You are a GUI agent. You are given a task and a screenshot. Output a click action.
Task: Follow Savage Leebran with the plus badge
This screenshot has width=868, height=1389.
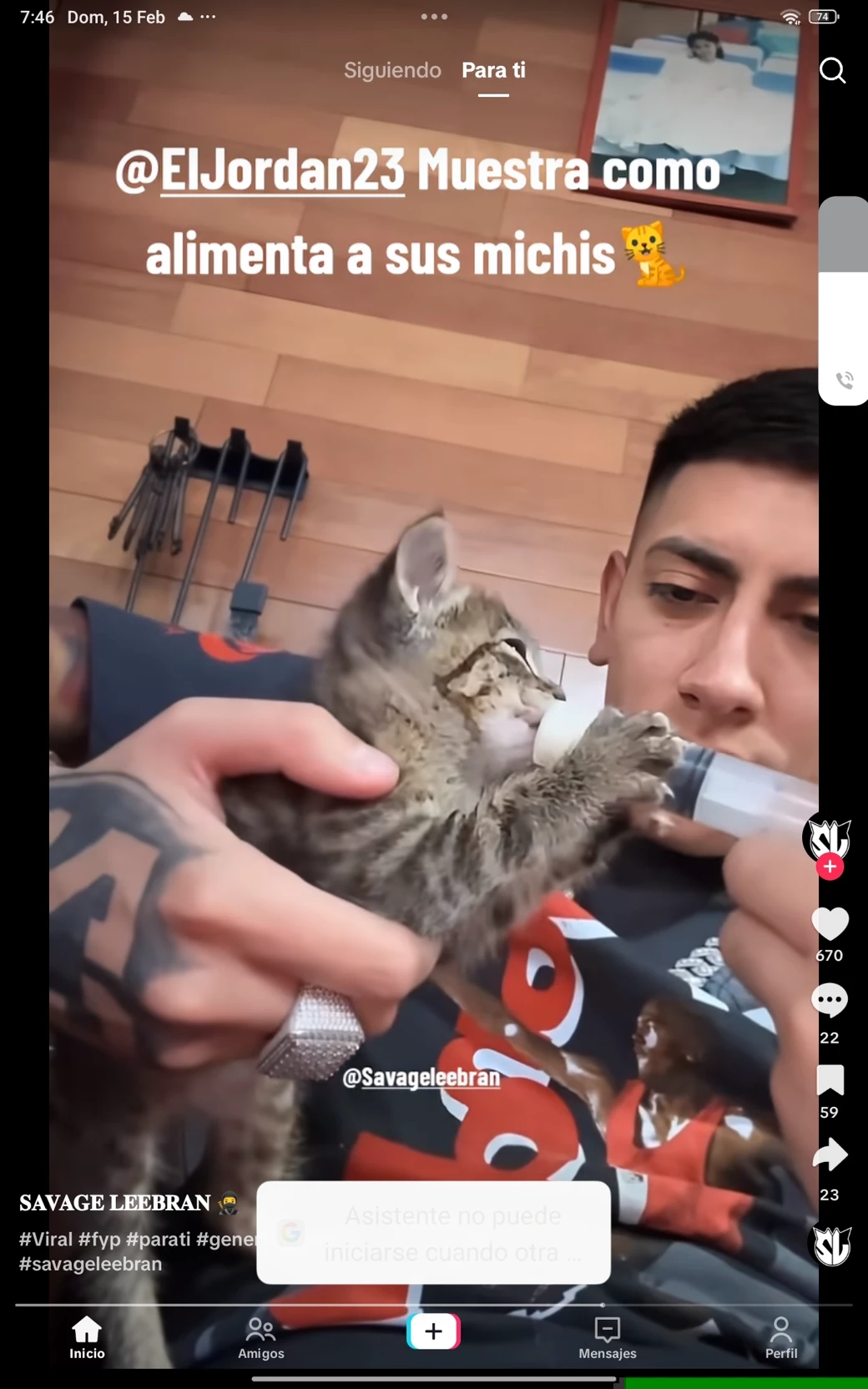click(x=830, y=867)
